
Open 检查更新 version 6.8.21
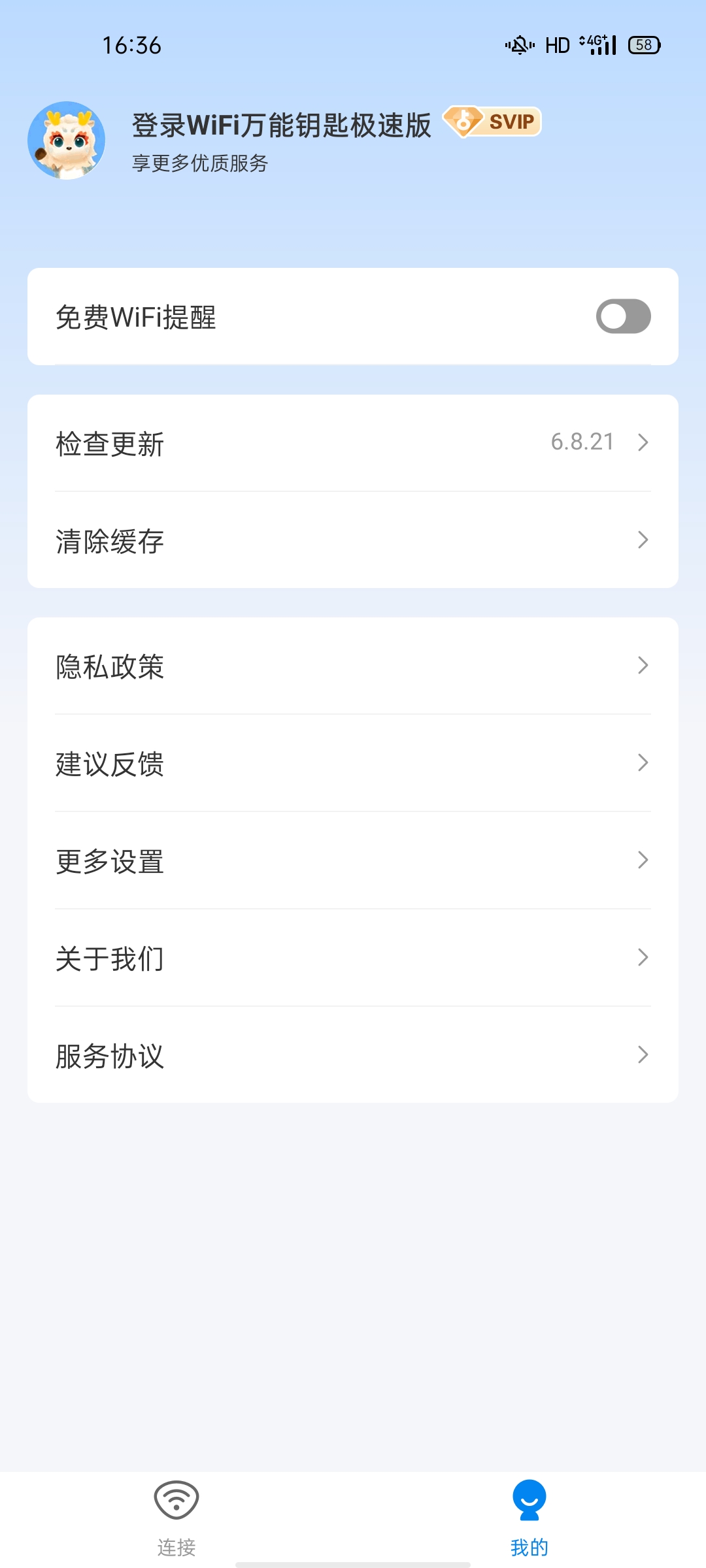click(x=353, y=443)
